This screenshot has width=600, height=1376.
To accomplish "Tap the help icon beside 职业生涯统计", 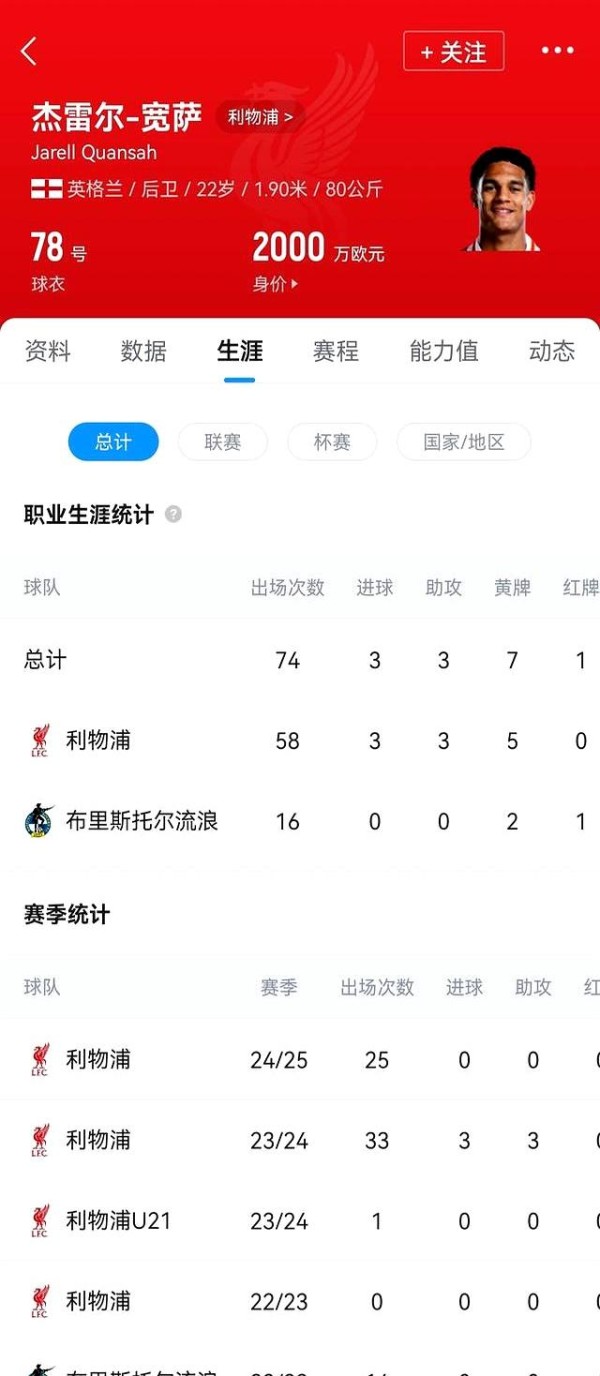I will [x=173, y=514].
